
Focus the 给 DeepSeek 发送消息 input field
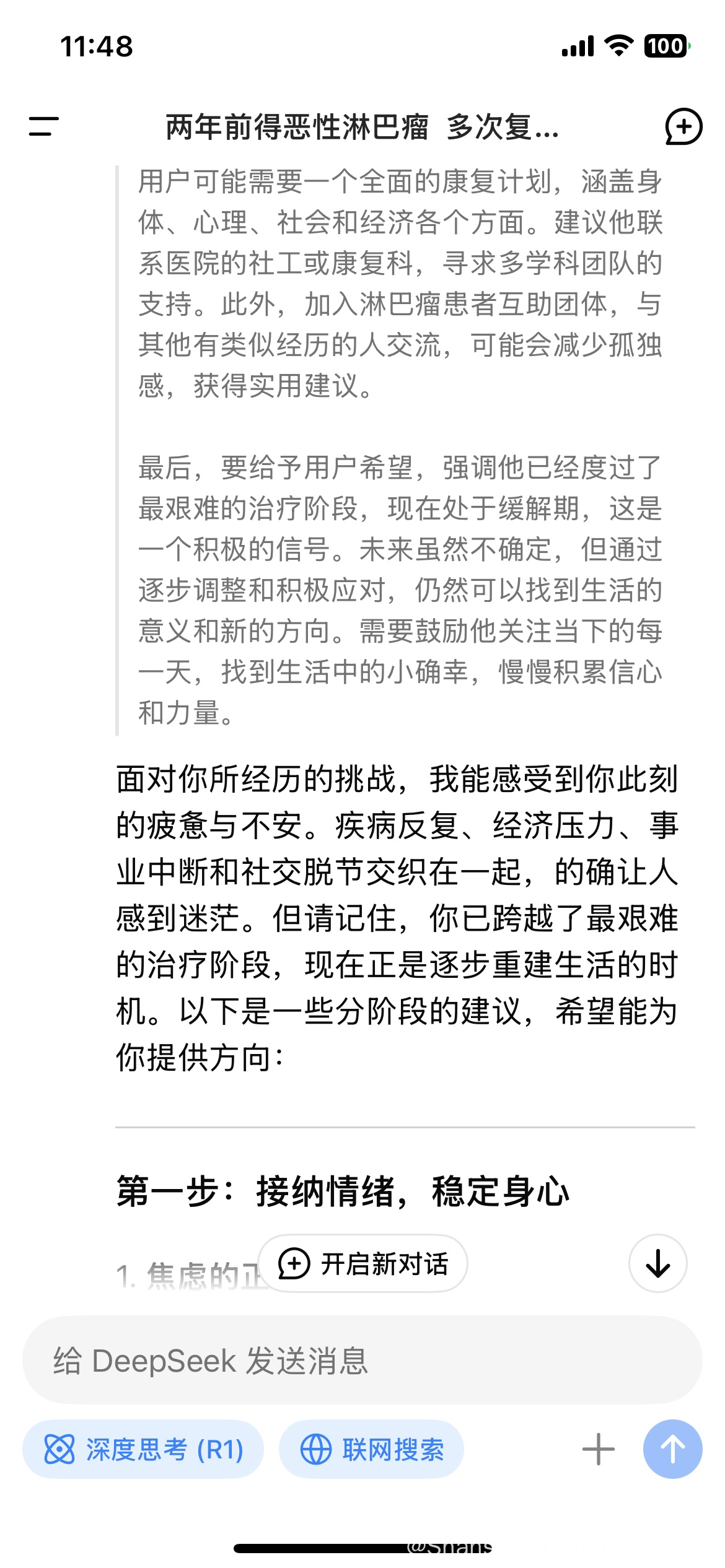(362, 1361)
